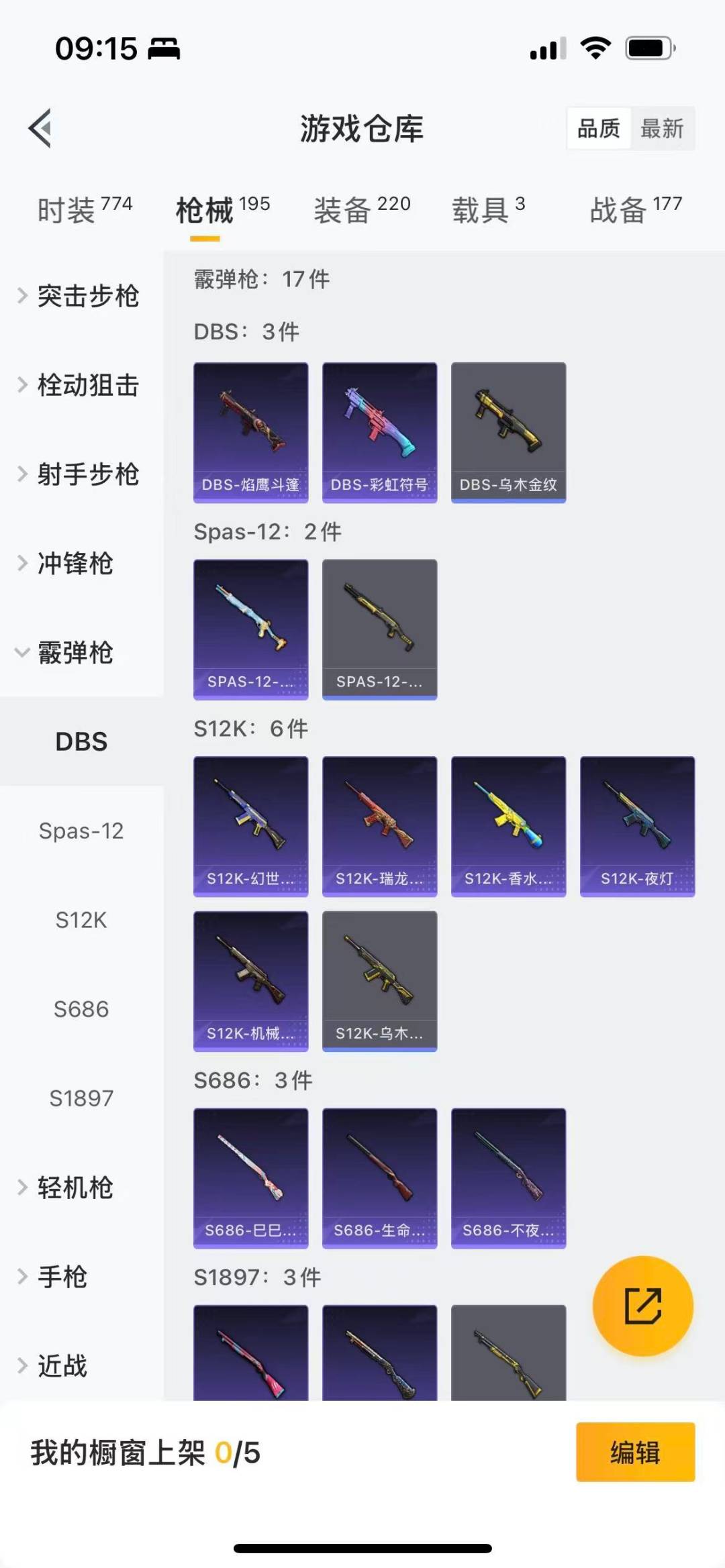The image size is (725, 1568).
Task: Select the DBS-焰鹰斗篷 weapon skin
Action: click(250, 431)
